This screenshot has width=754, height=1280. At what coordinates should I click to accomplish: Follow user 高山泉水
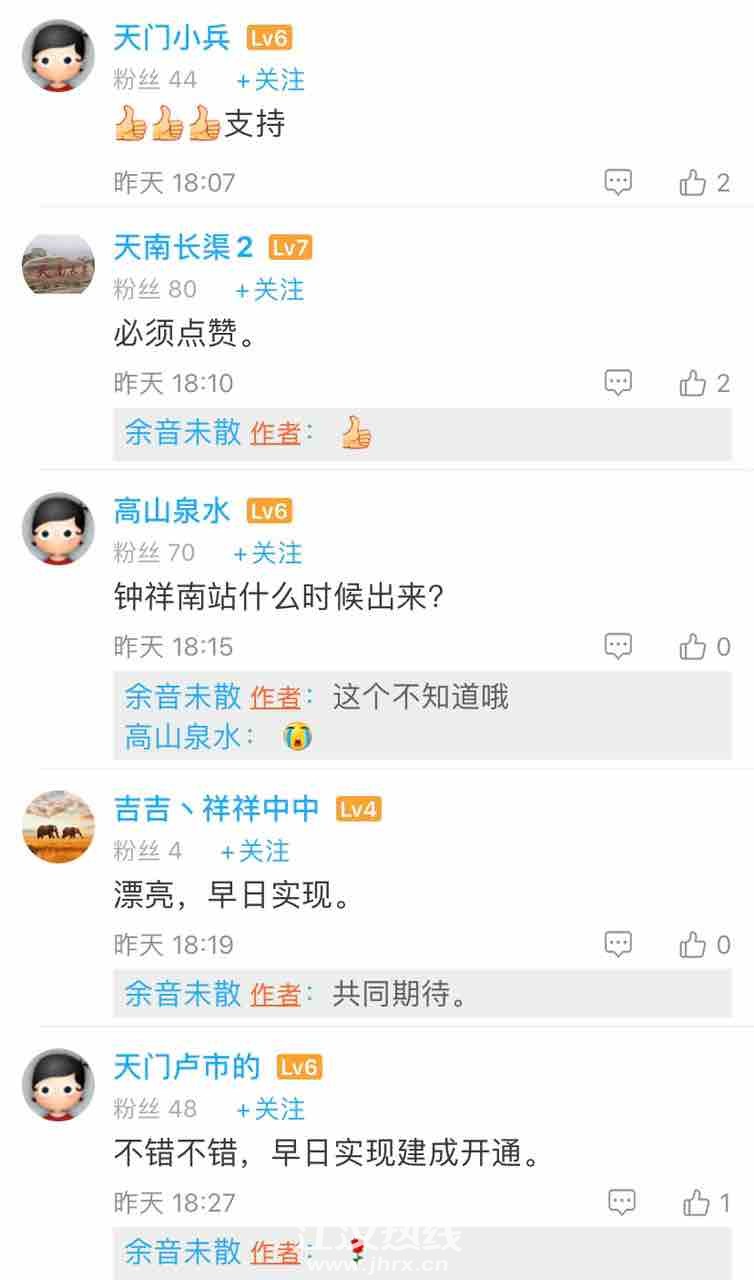[x=268, y=553]
